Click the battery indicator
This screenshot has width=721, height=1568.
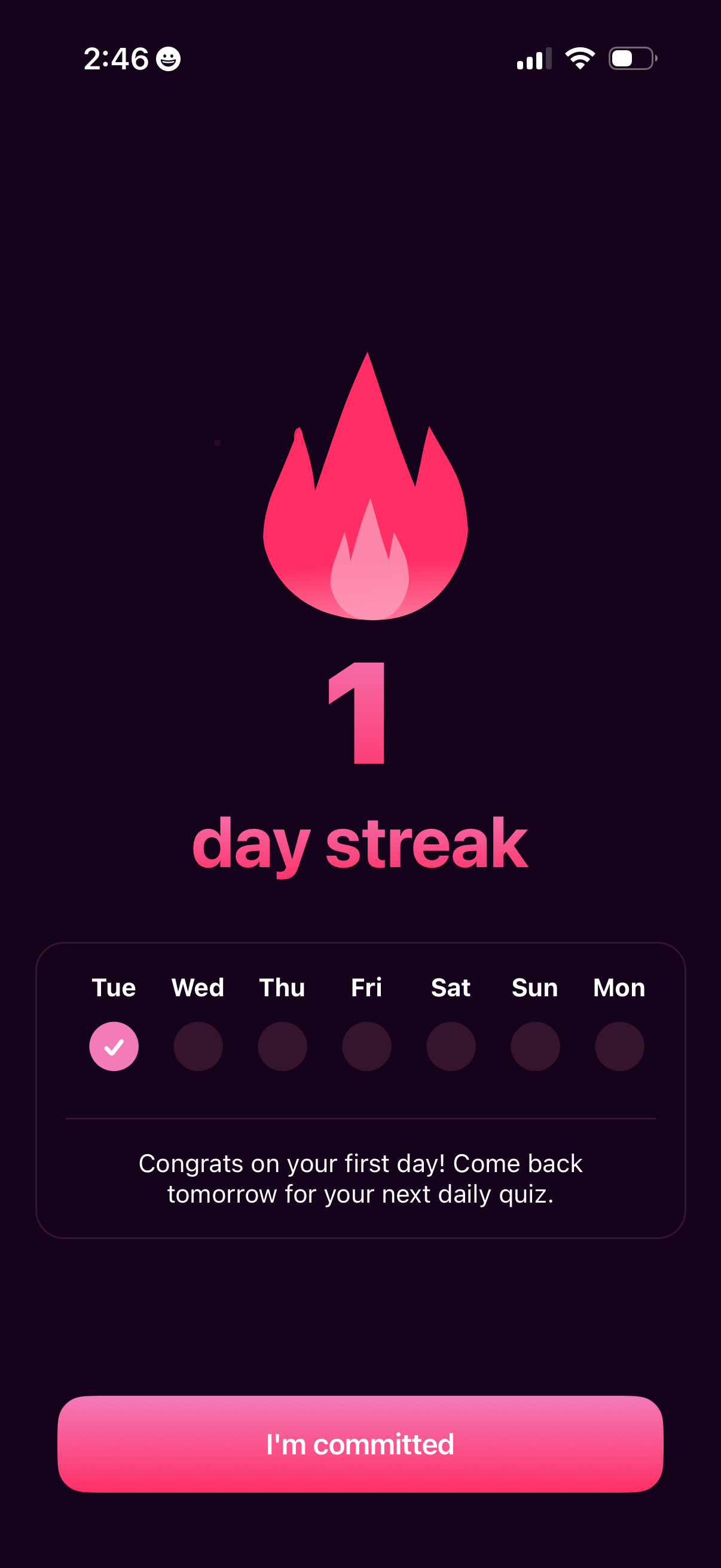coord(631,58)
